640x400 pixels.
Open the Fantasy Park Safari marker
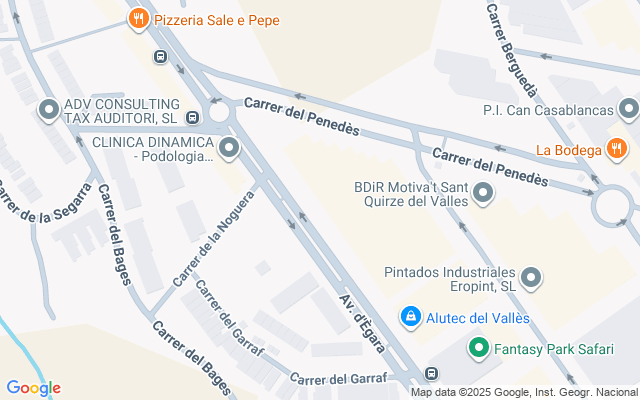(479, 348)
